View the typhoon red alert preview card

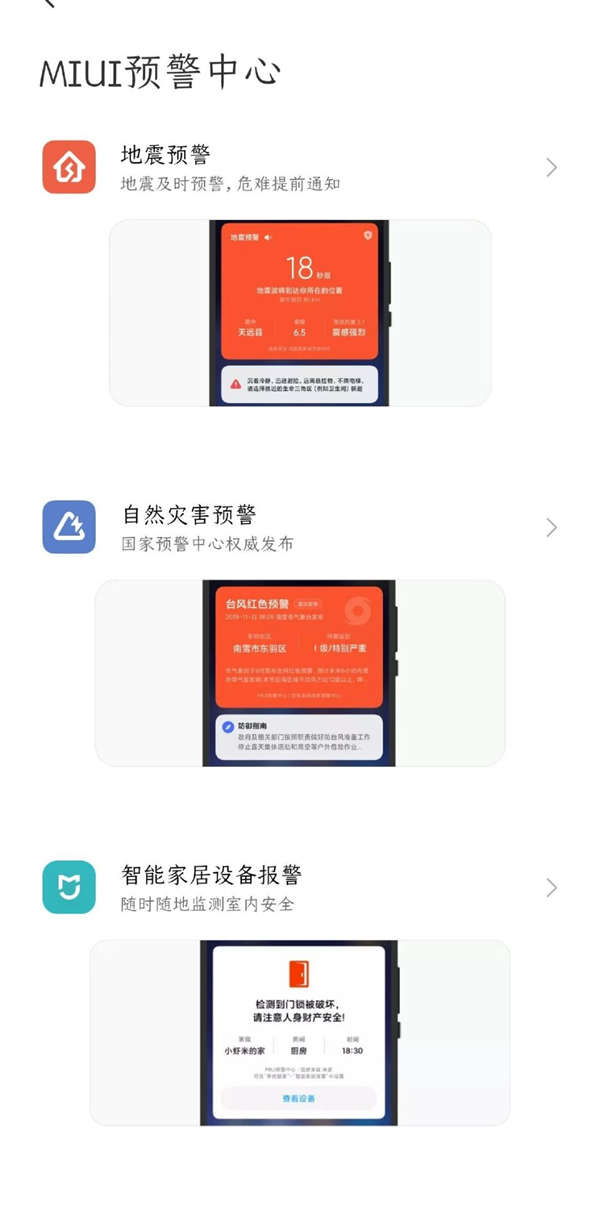tap(299, 673)
